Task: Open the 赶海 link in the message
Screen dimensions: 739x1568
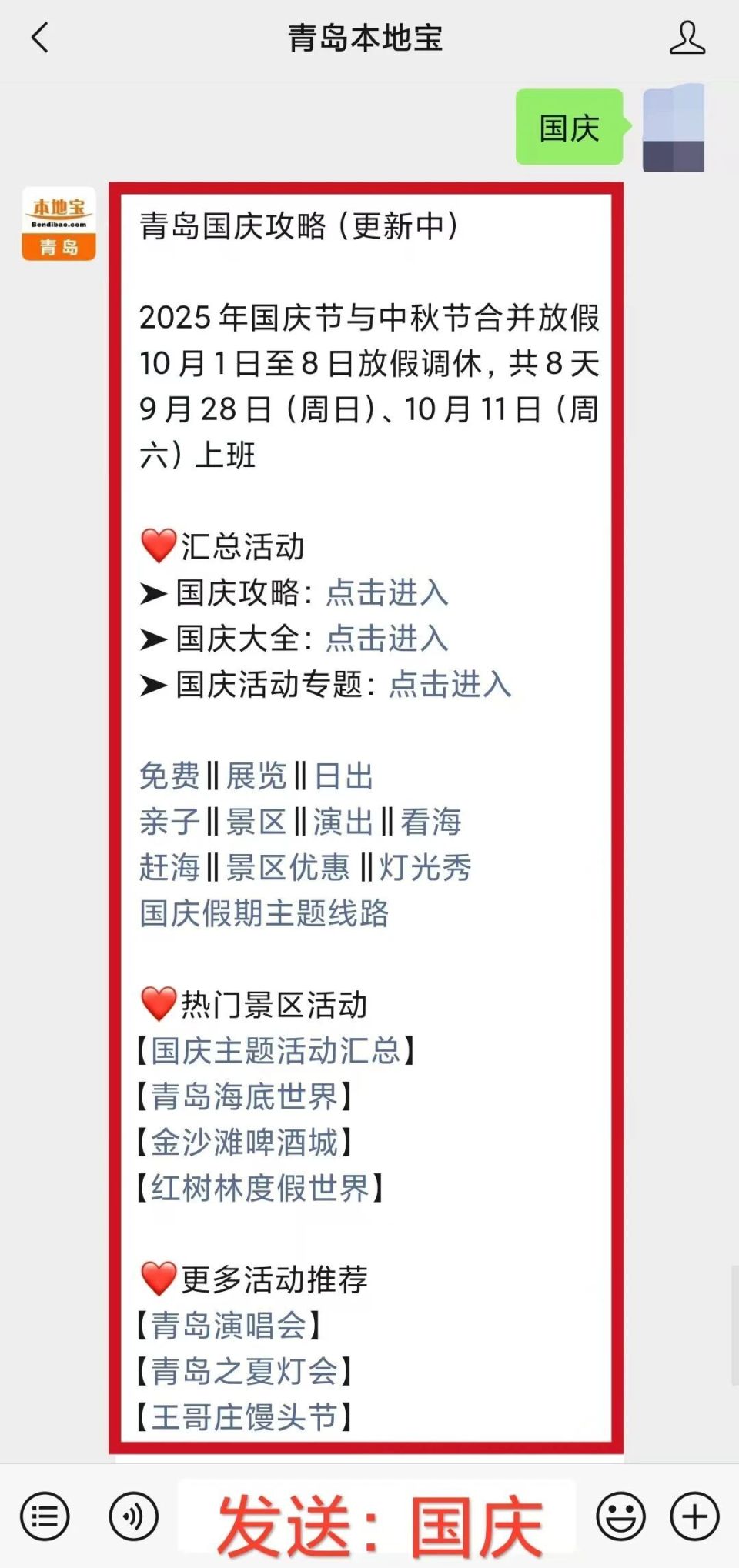Action: tap(171, 868)
